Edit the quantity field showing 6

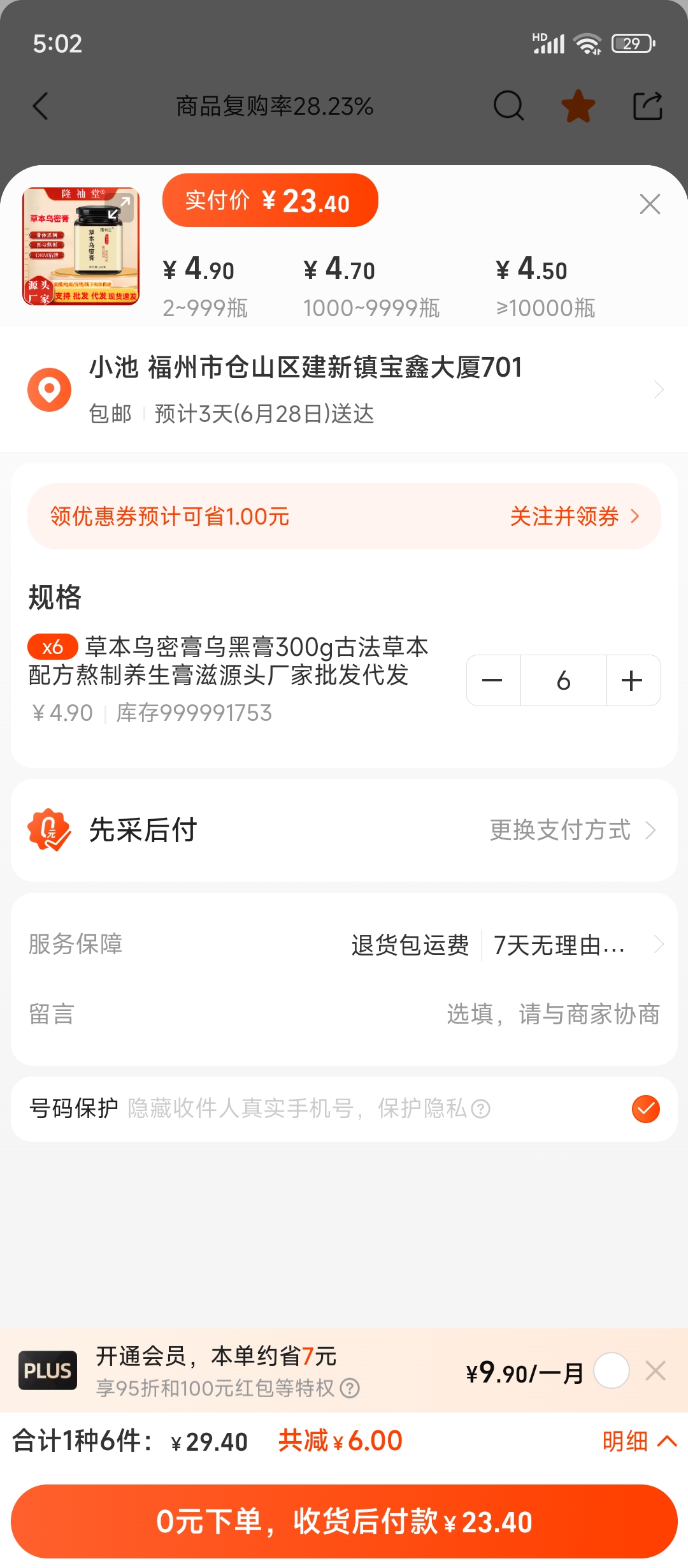[563, 681]
